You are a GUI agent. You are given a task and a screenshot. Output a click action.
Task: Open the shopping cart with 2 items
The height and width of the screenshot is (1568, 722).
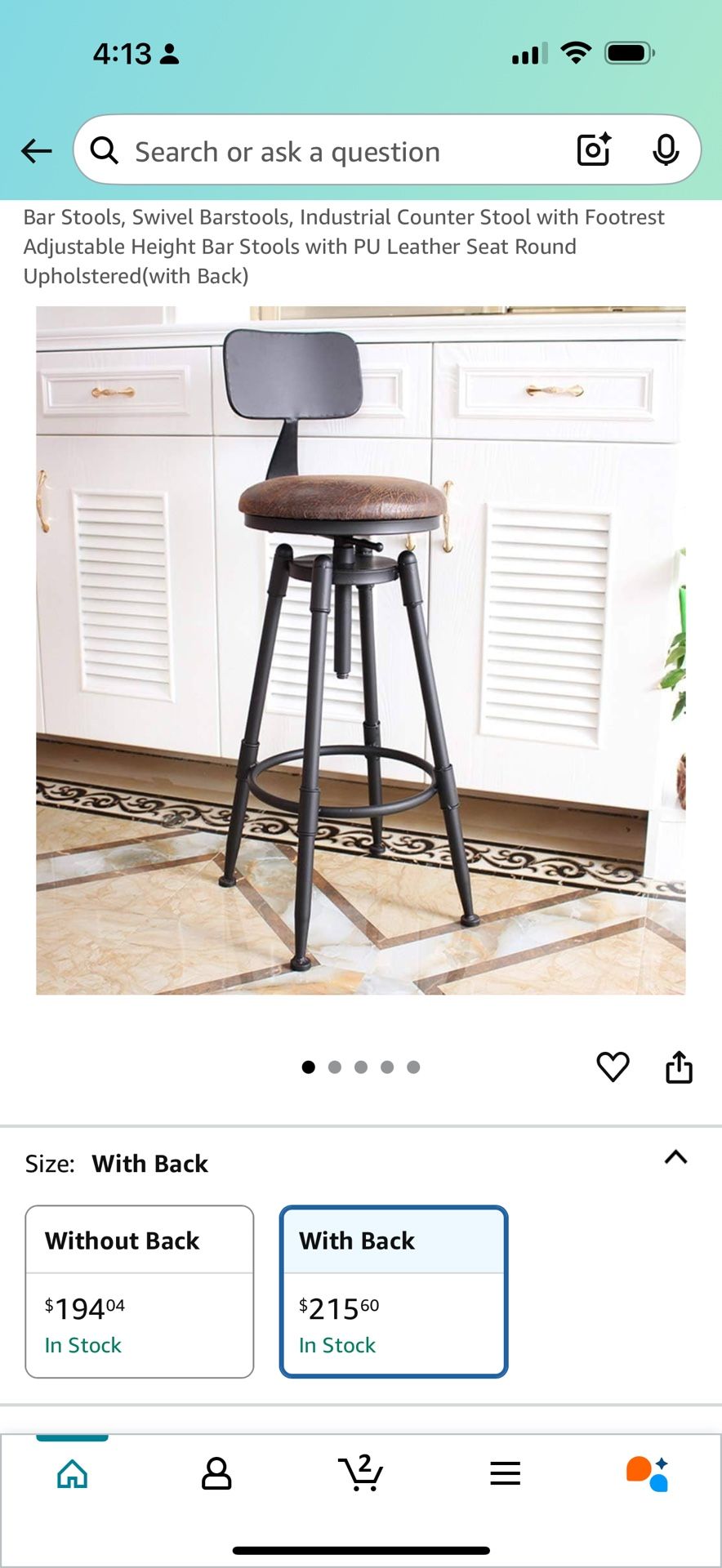click(x=361, y=1473)
